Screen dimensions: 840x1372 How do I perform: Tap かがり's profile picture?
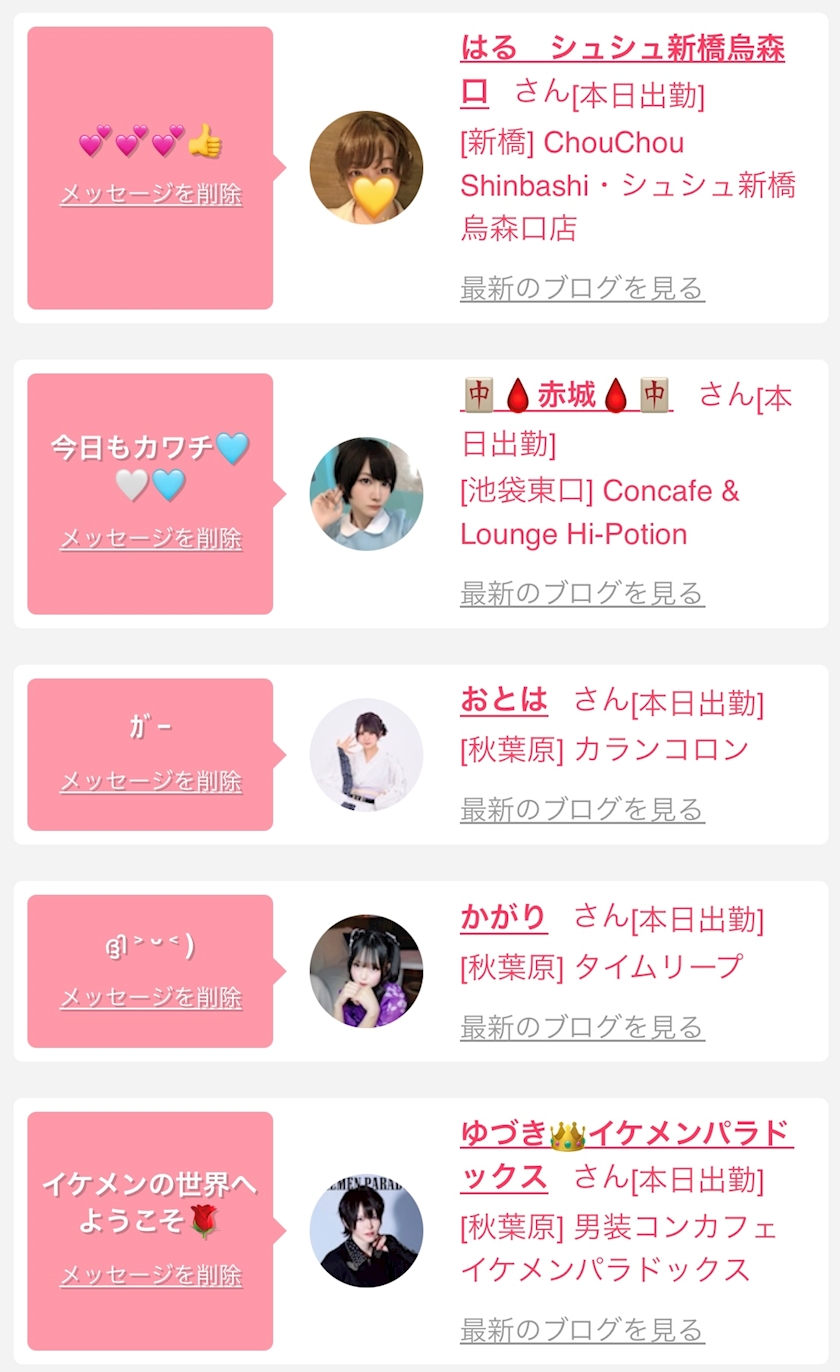point(366,971)
